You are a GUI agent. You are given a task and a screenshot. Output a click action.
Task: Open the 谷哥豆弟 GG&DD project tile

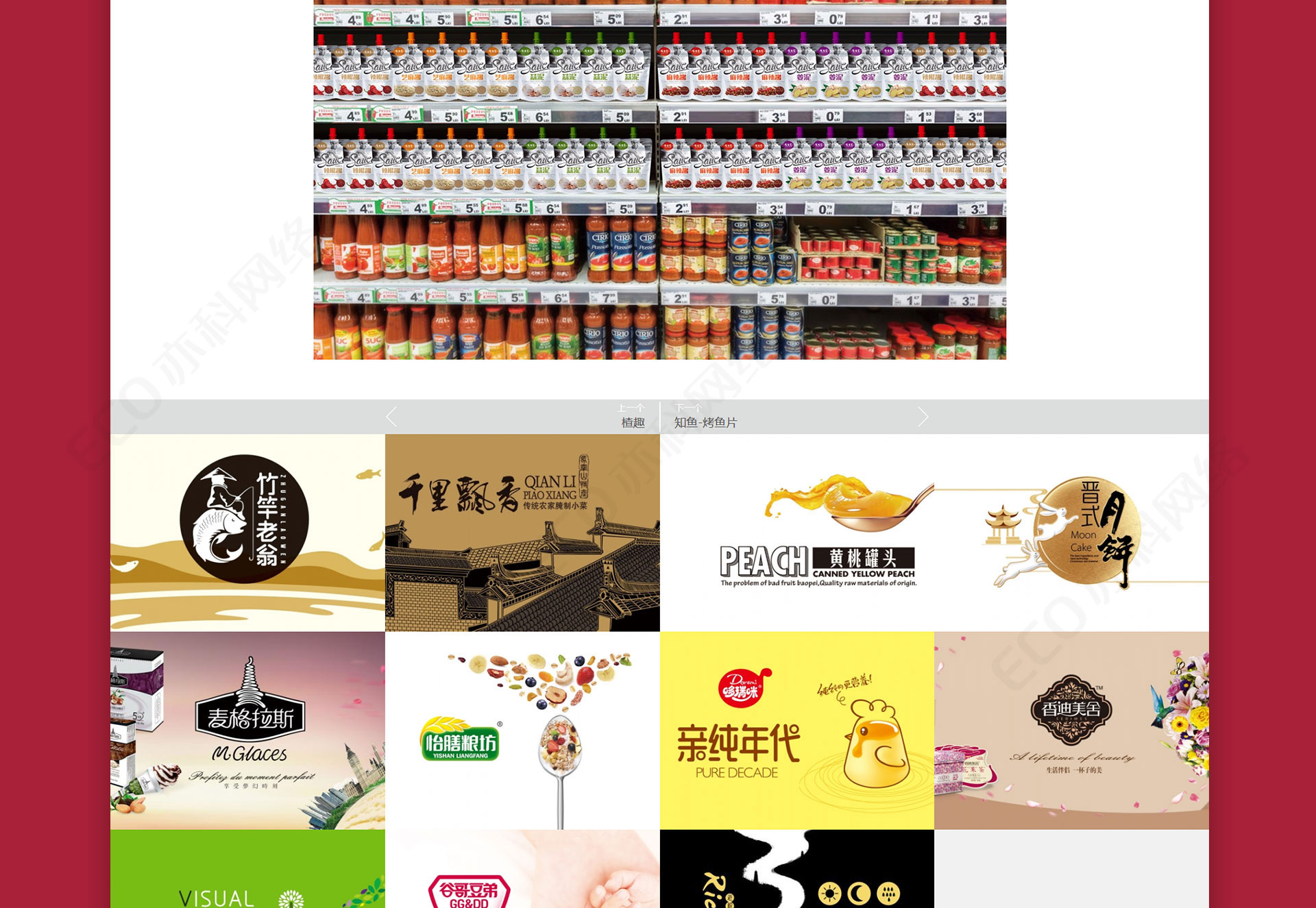(x=522, y=870)
